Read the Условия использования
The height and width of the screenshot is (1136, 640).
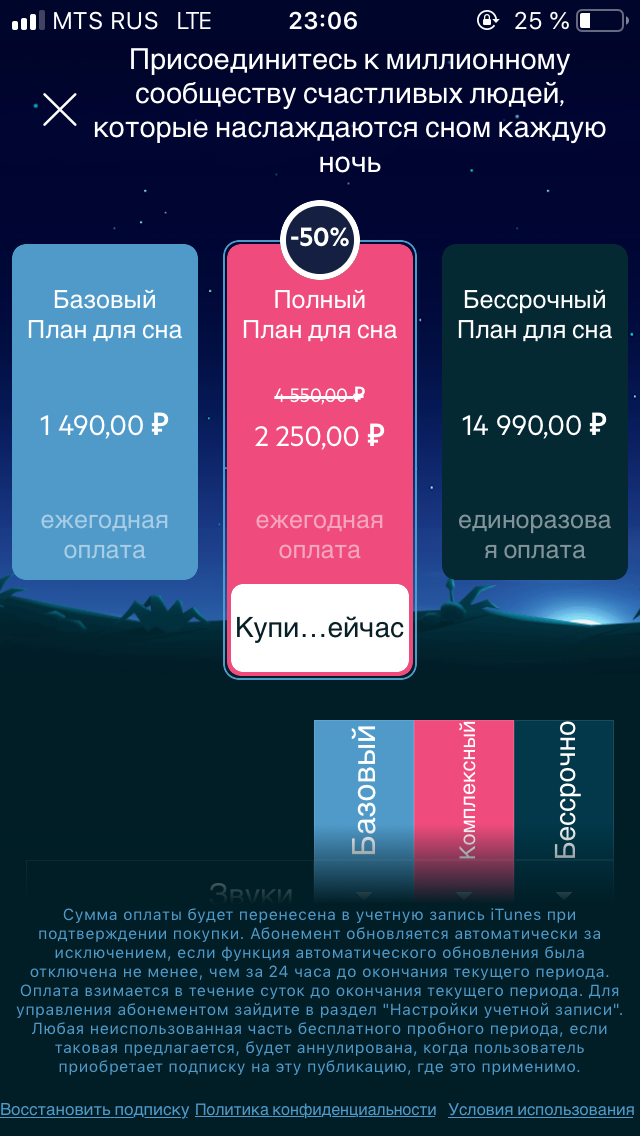[541, 1109]
